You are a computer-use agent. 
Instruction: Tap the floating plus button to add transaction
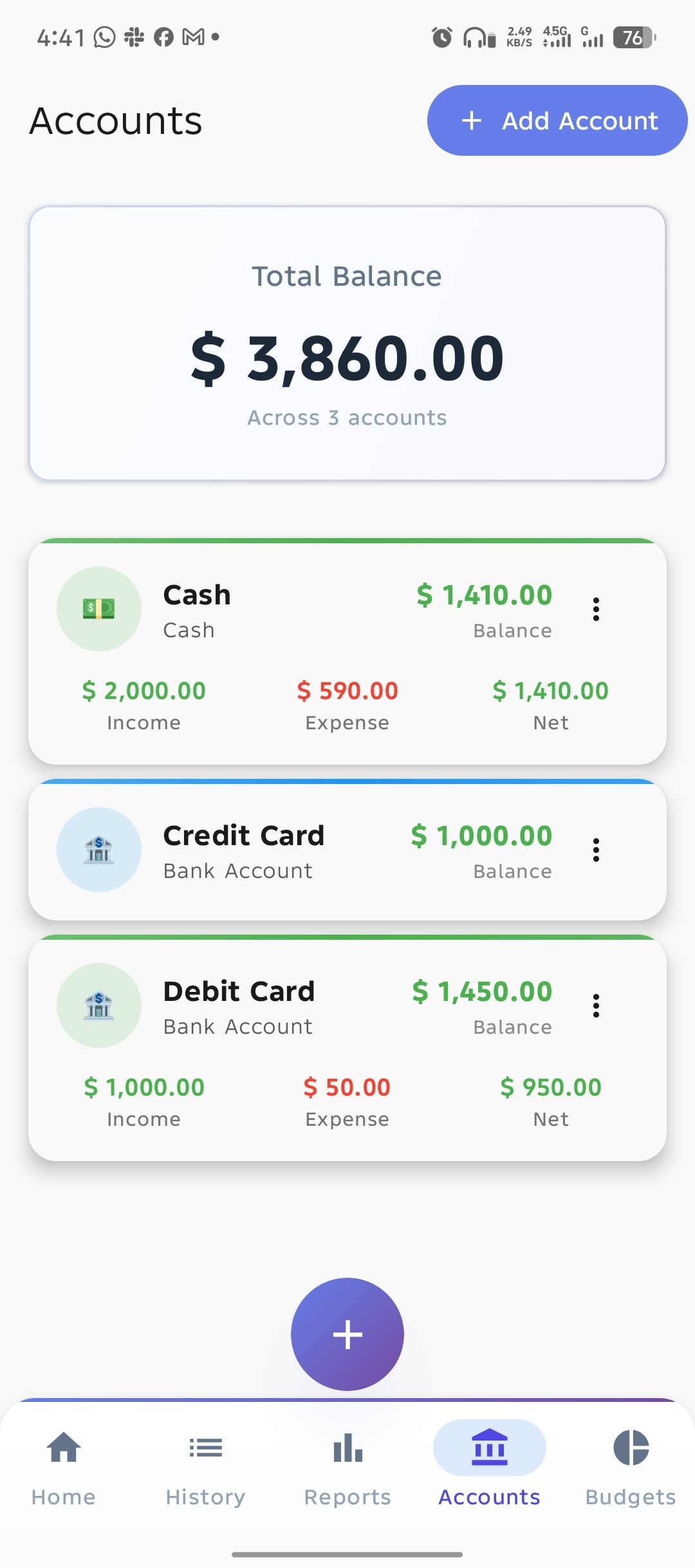347,1334
